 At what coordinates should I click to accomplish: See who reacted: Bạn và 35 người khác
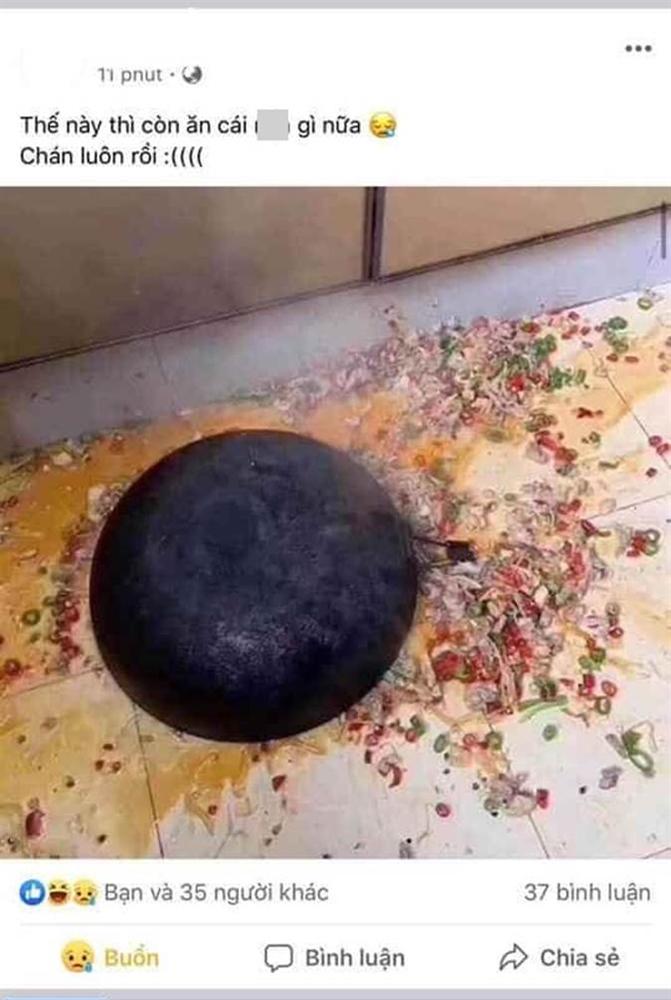point(215,893)
